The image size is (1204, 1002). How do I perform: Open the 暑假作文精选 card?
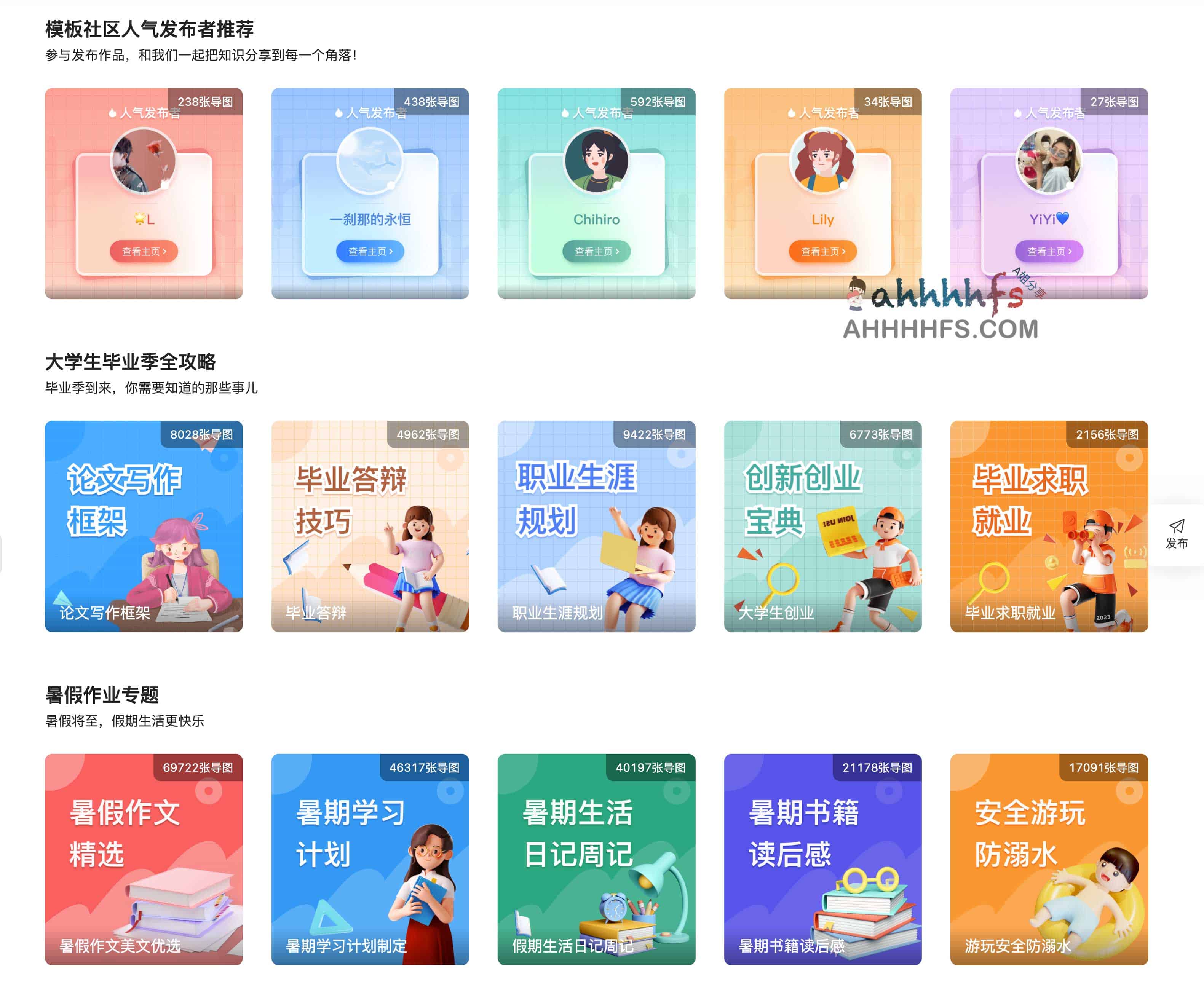[143, 859]
